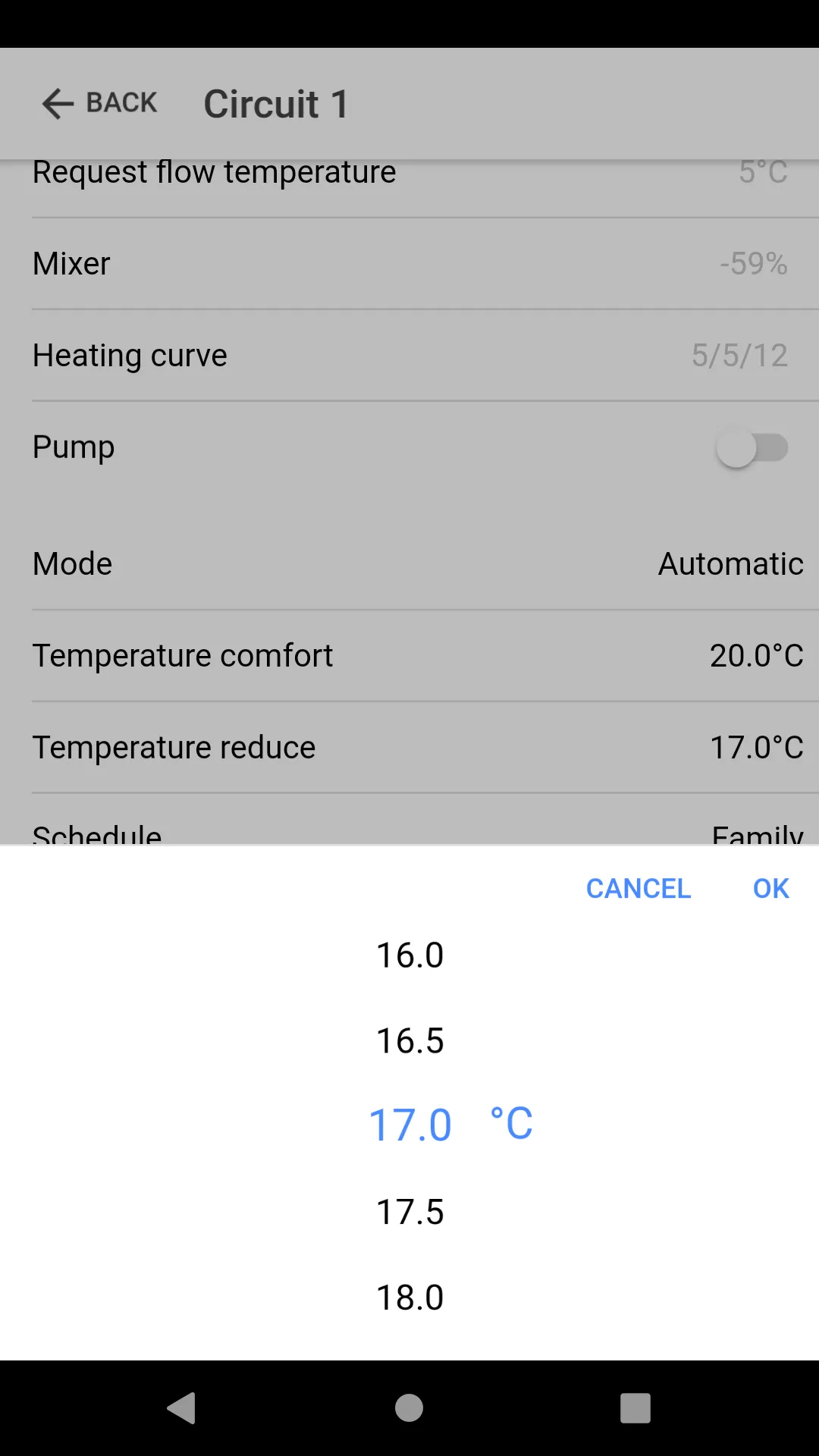Open the Heating curve setting 5/5/12
Image resolution: width=819 pixels, height=1456 pixels.
click(409, 354)
